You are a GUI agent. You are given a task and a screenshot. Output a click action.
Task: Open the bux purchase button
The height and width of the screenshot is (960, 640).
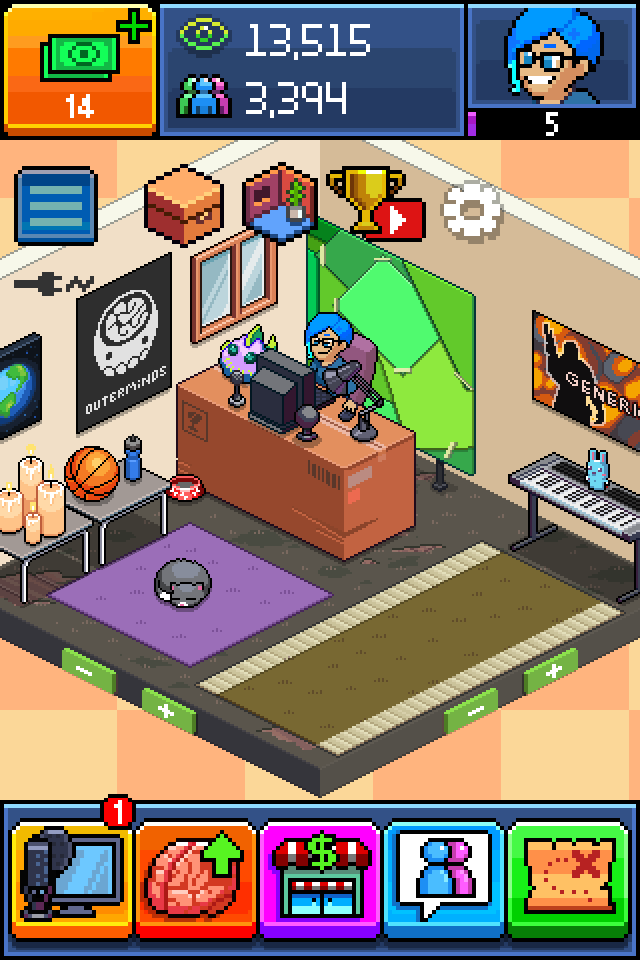[x=80, y=68]
